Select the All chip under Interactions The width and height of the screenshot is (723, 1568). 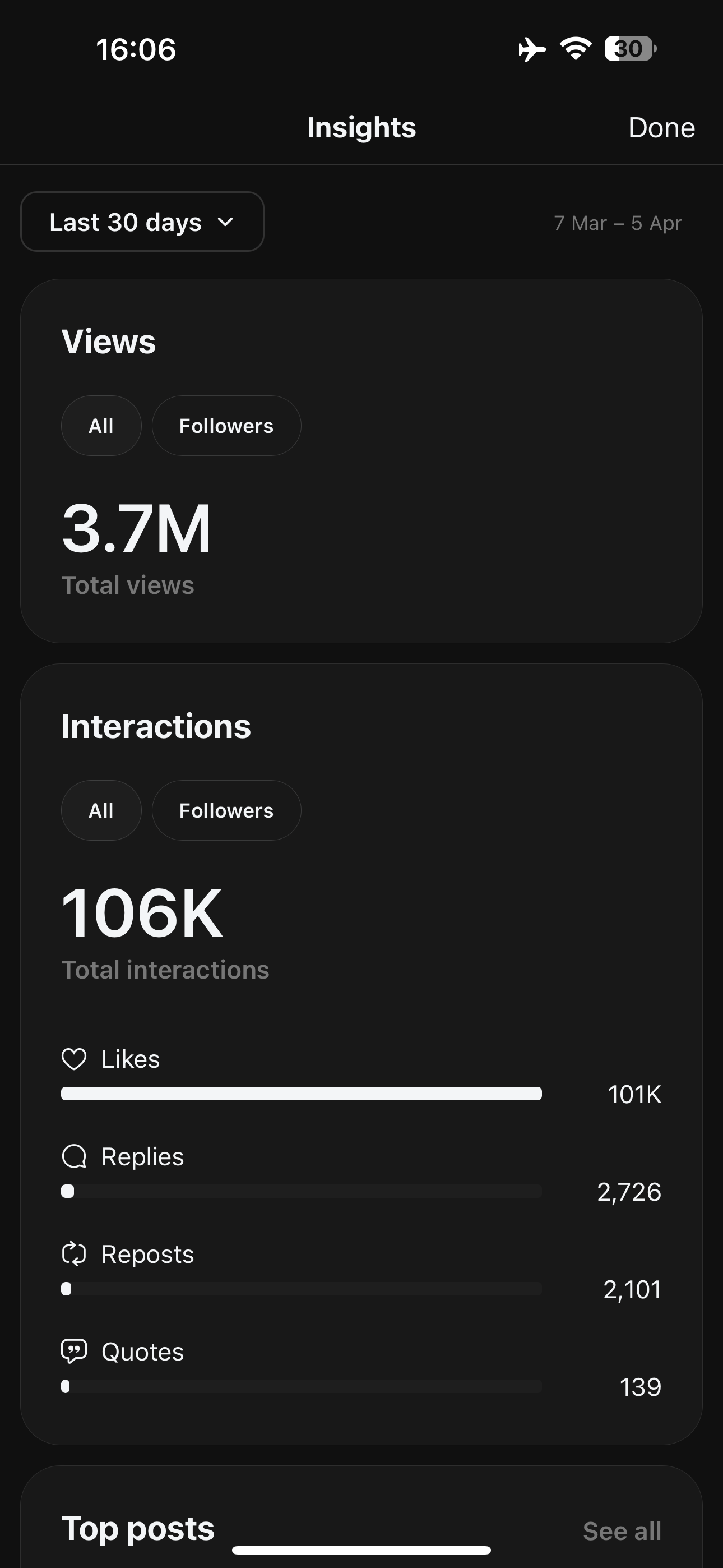pyautogui.click(x=101, y=810)
